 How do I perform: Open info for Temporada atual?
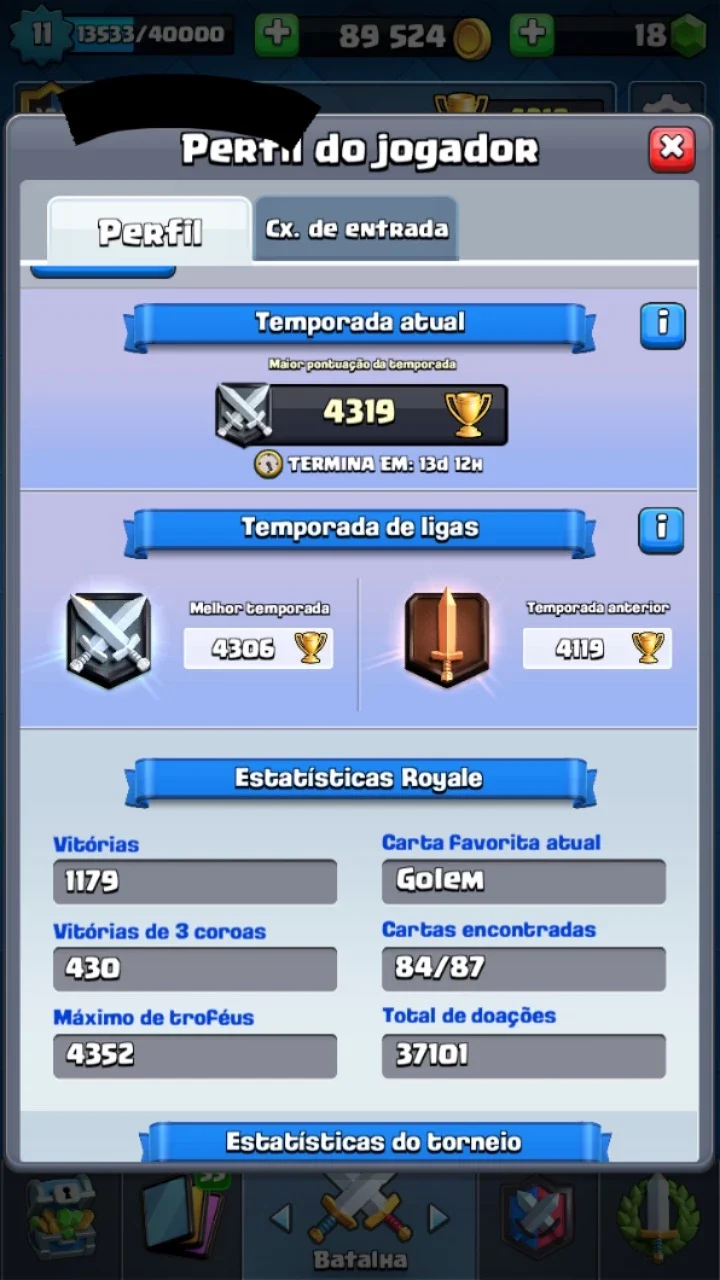coord(662,326)
